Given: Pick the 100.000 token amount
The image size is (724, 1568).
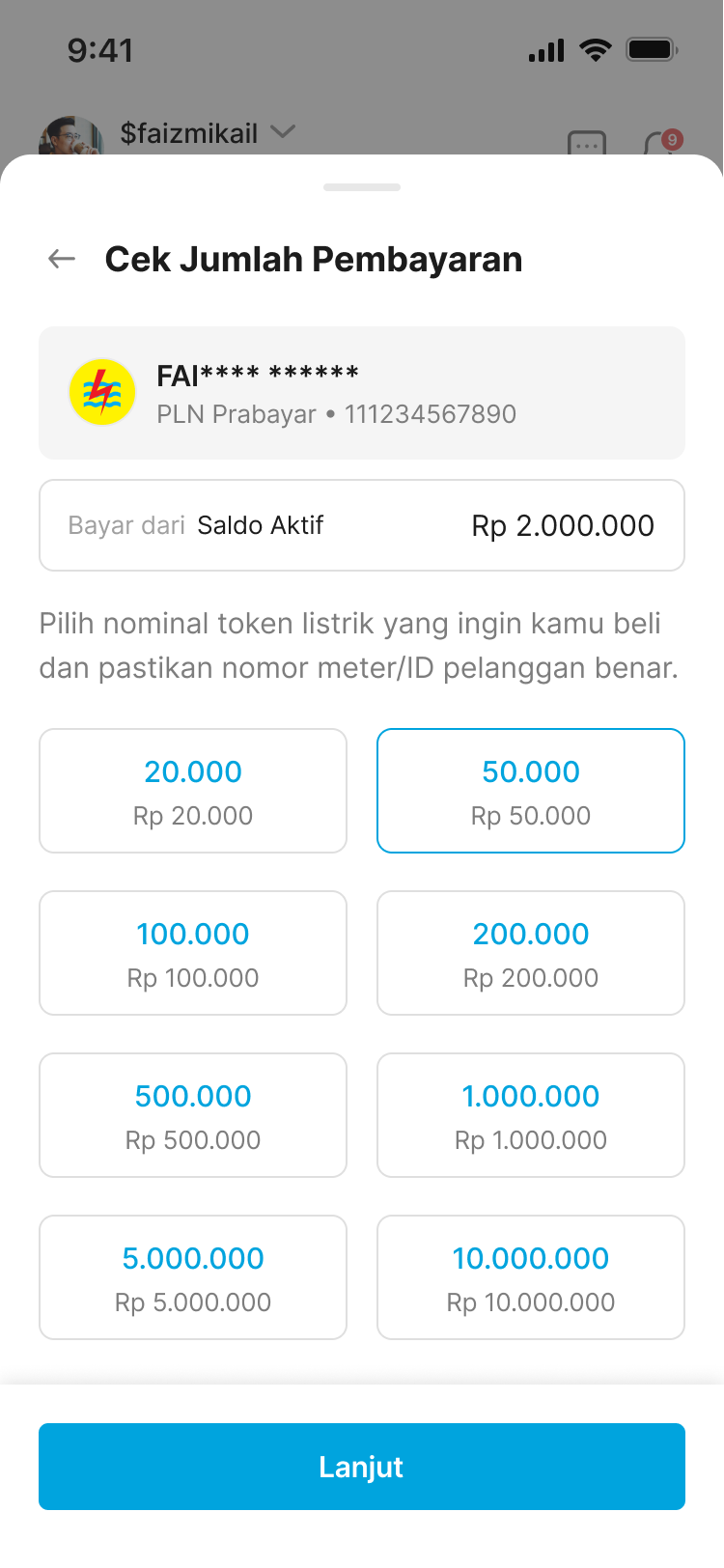Looking at the screenshot, I should [x=193, y=953].
